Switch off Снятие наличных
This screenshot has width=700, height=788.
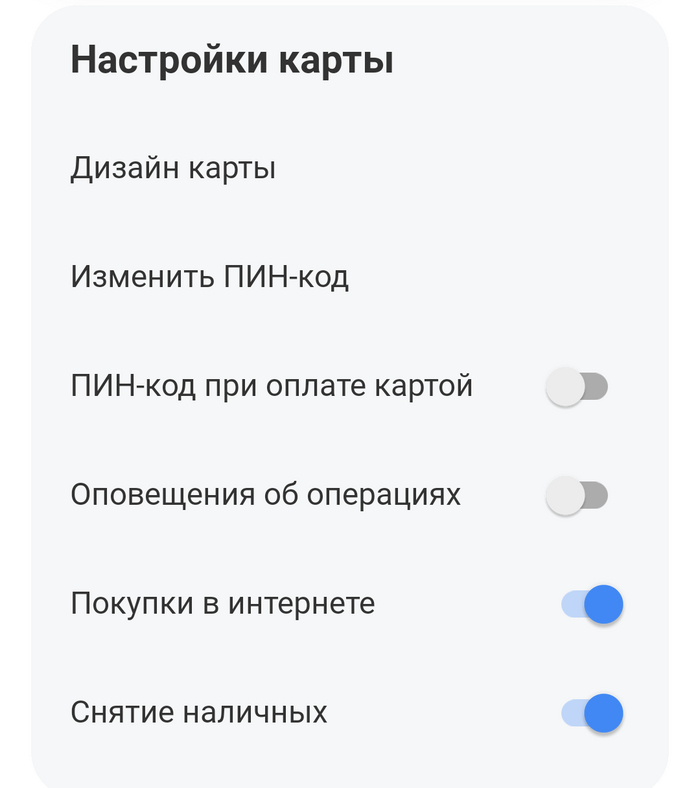pyautogui.click(x=592, y=713)
